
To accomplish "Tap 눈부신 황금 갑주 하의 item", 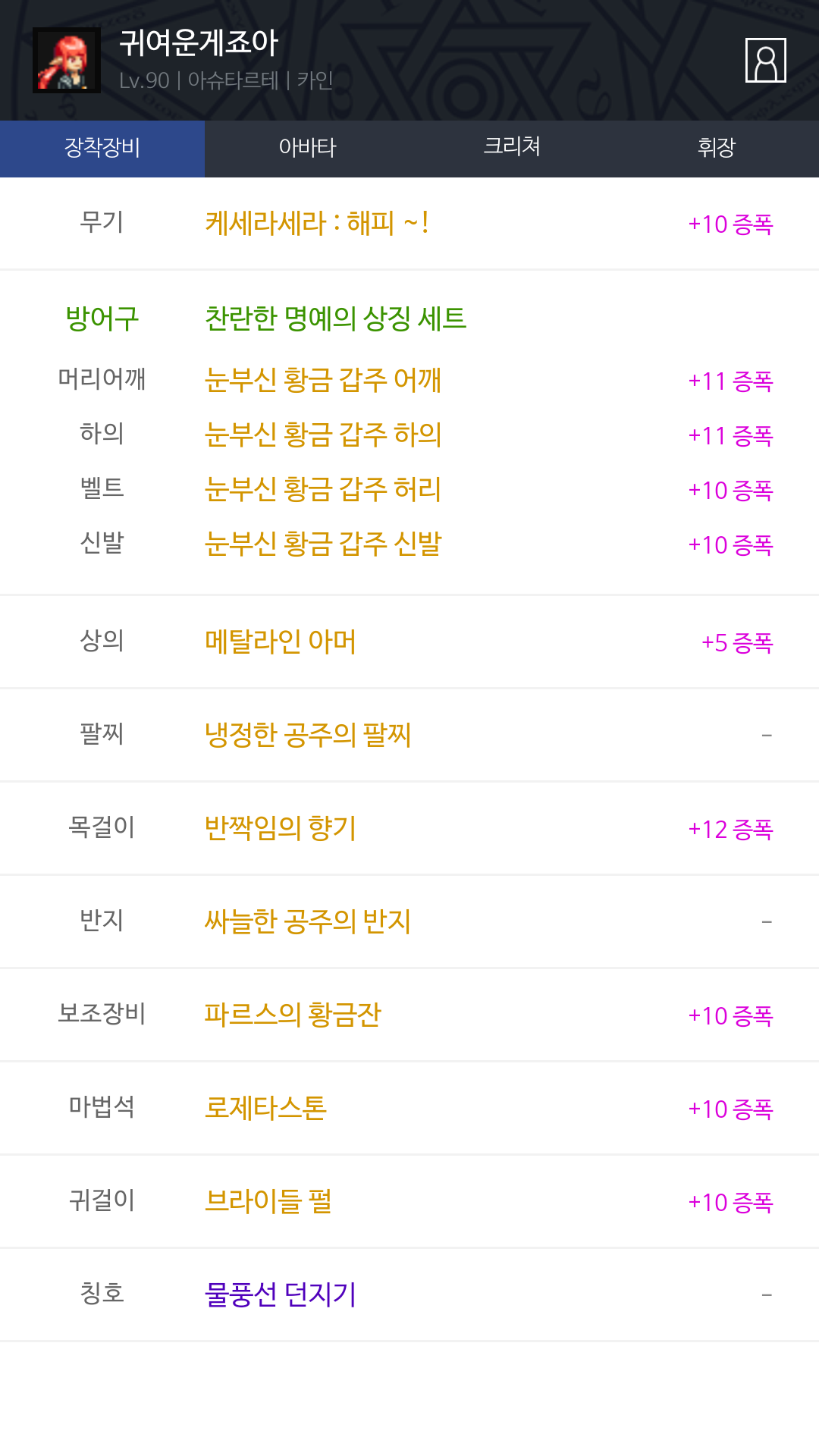I will pyautogui.click(x=323, y=435).
